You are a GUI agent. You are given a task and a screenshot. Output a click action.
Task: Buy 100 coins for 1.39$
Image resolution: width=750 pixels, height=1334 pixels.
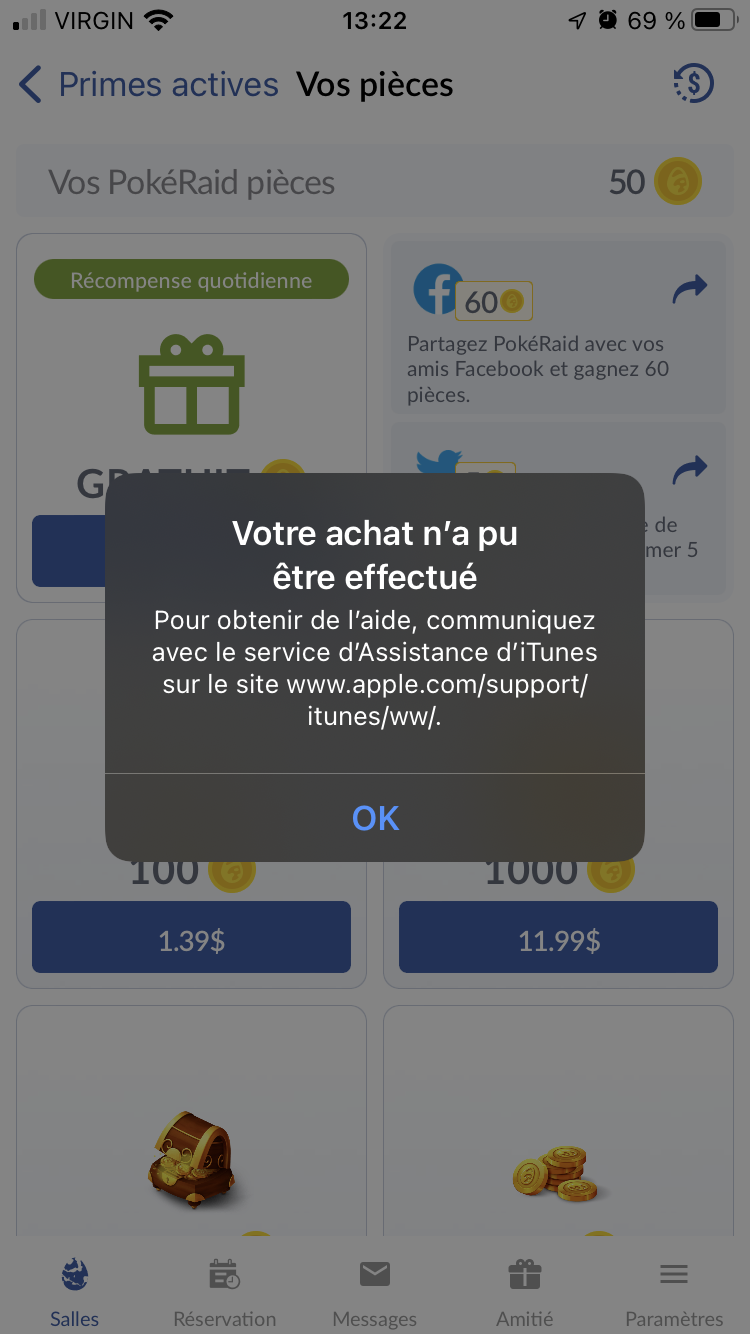click(191, 937)
